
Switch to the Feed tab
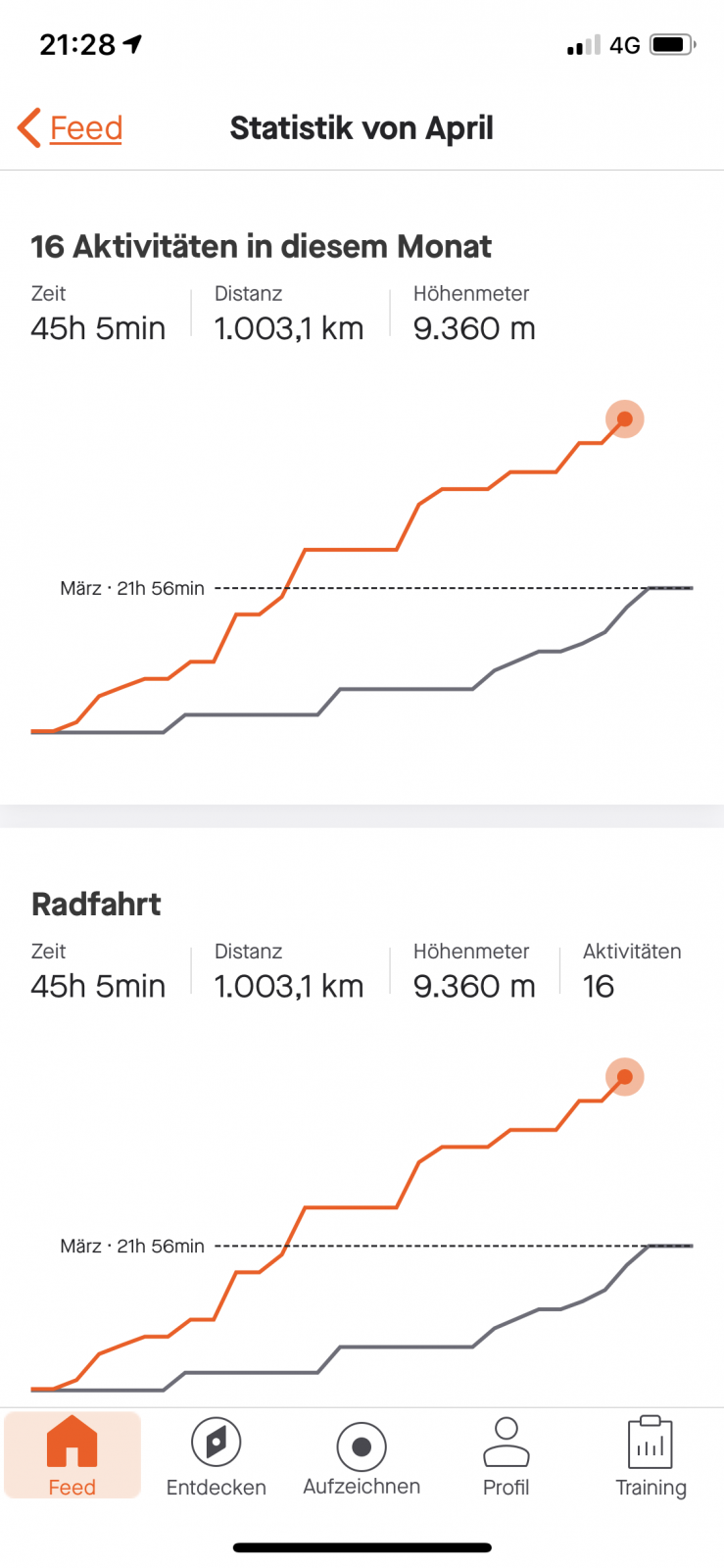click(x=72, y=1456)
